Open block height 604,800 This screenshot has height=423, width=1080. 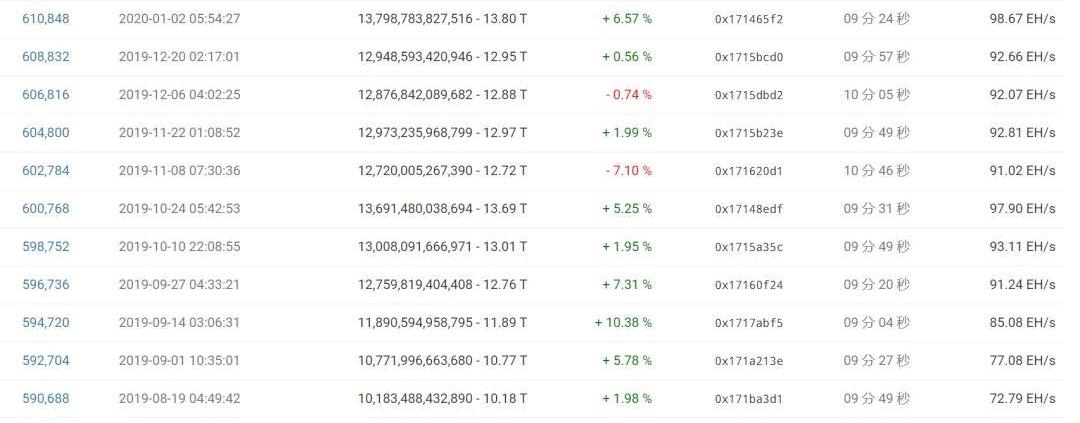coord(46,133)
